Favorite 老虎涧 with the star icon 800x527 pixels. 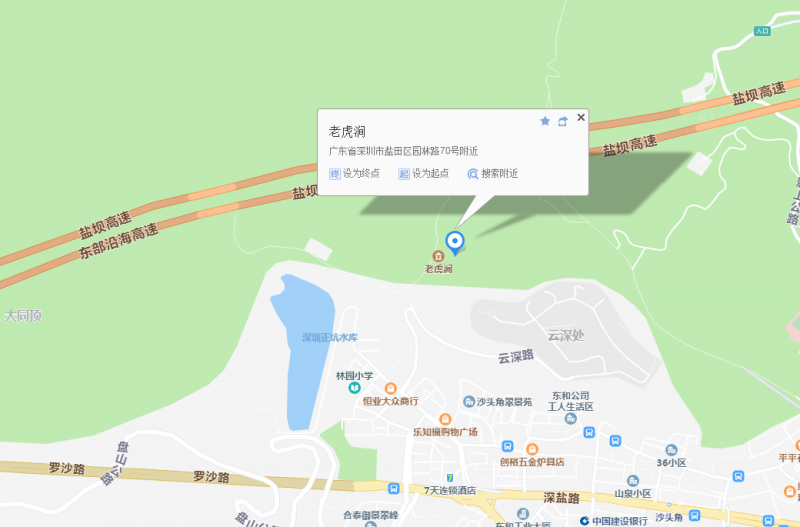(x=545, y=121)
